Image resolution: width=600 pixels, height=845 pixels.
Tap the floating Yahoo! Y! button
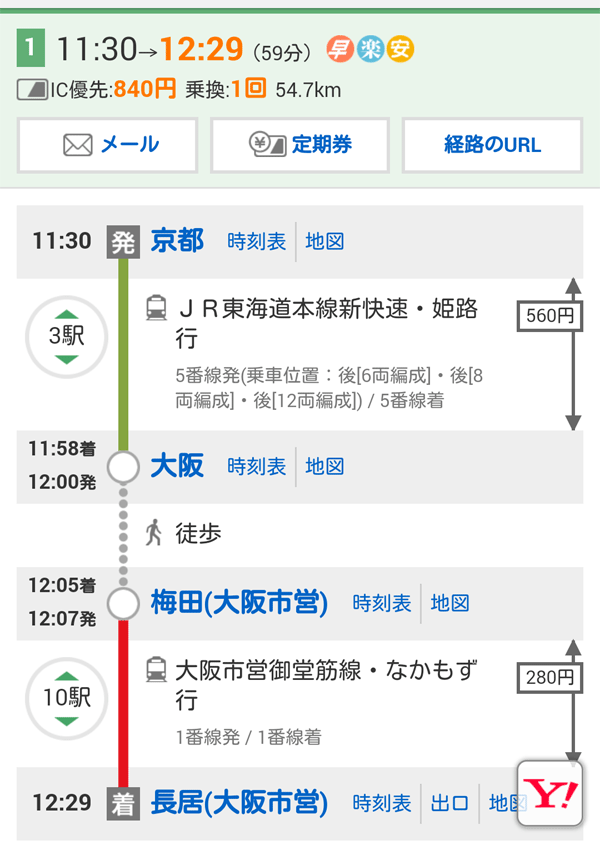tap(551, 794)
